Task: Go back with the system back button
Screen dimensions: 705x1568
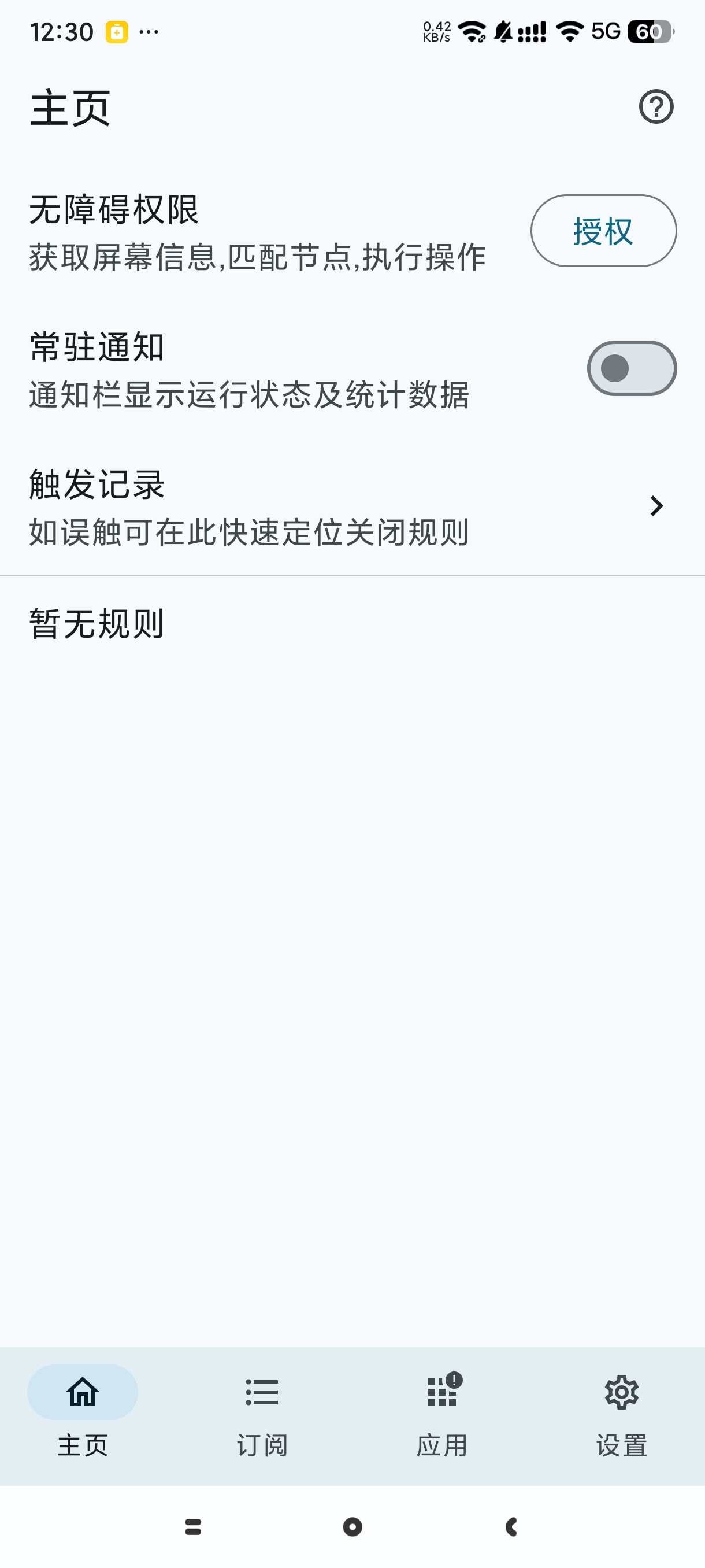Action: [x=511, y=1526]
